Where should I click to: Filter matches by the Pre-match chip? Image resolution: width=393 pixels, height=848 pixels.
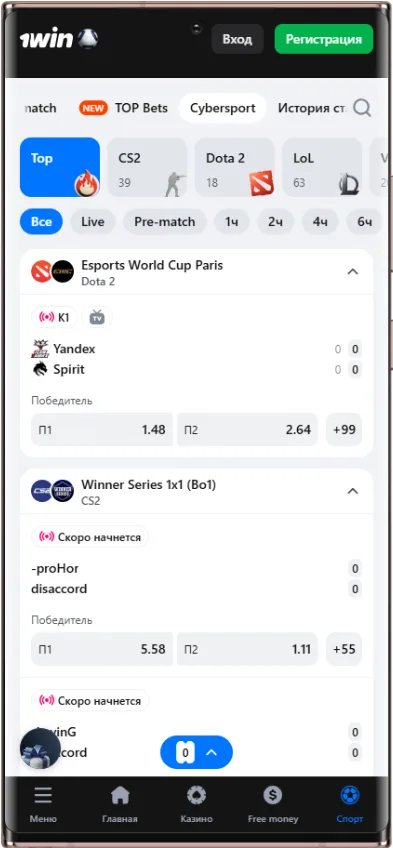pos(164,222)
